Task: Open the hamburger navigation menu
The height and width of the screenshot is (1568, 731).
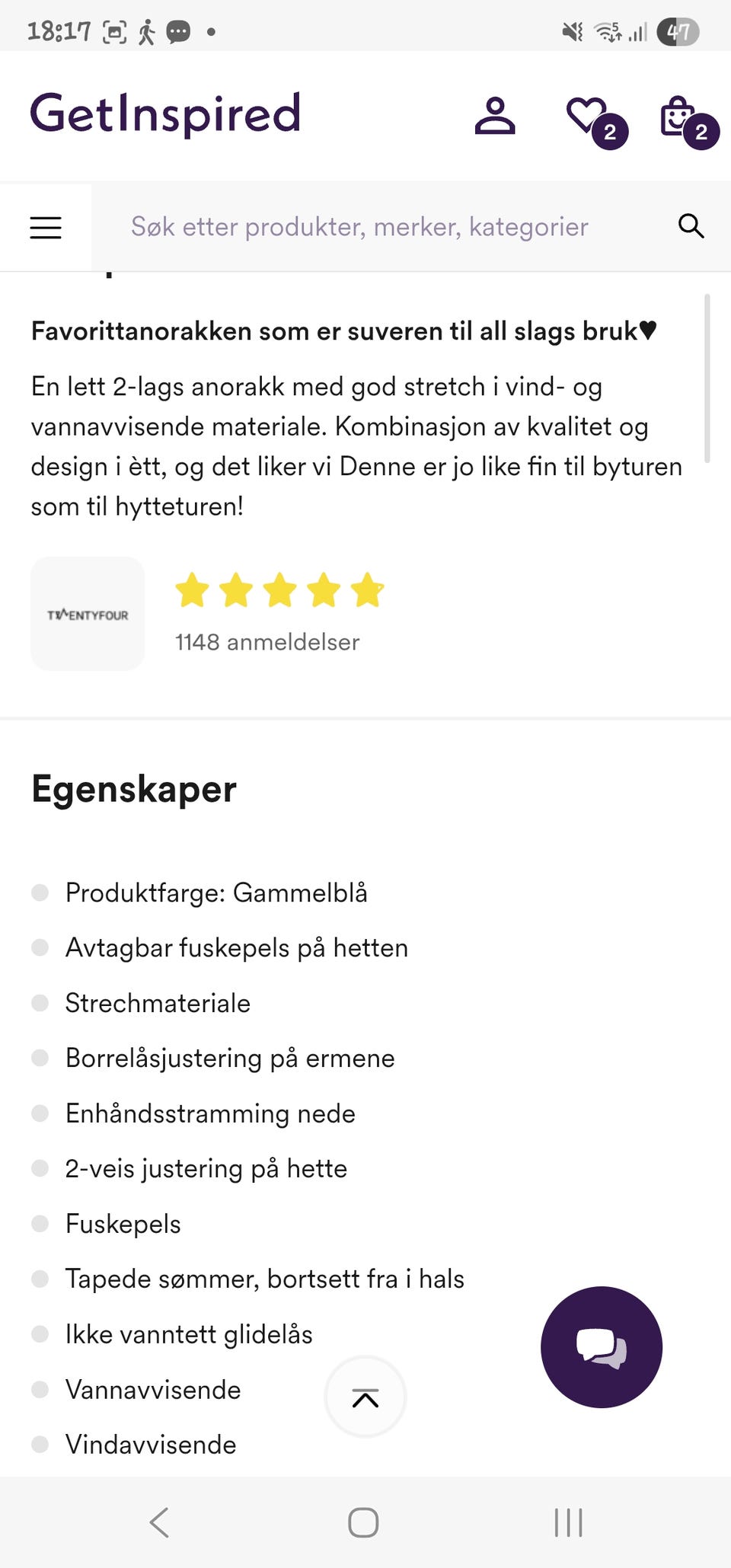Action: pyautogui.click(x=45, y=226)
